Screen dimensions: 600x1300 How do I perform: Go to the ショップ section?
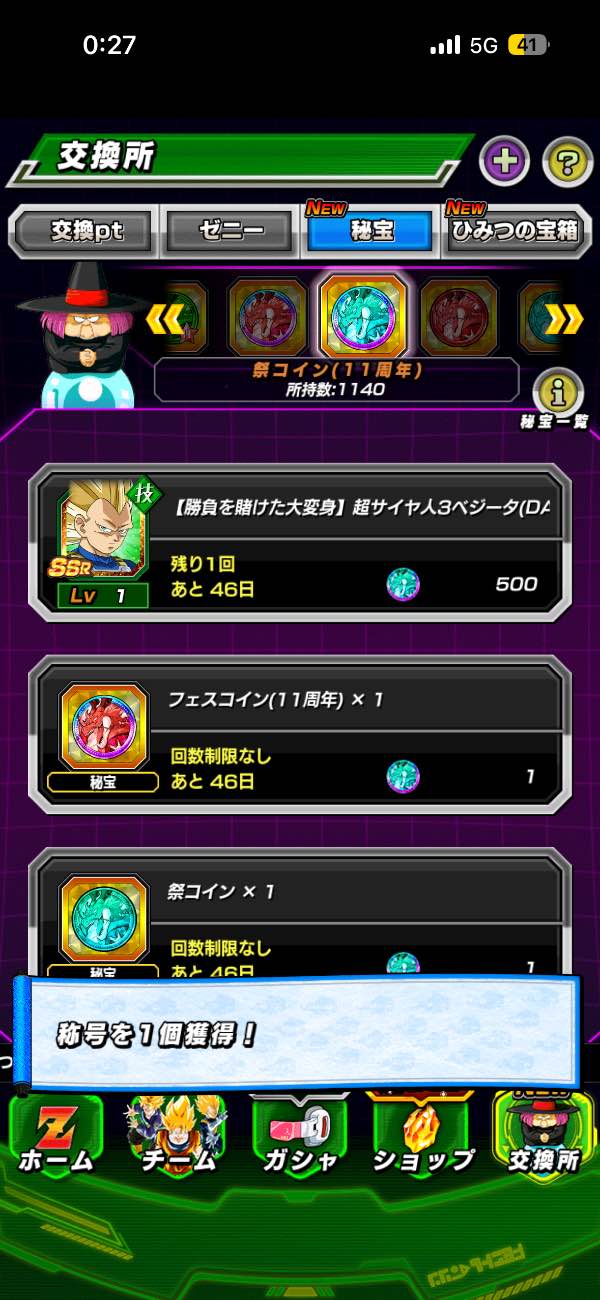(422, 1135)
